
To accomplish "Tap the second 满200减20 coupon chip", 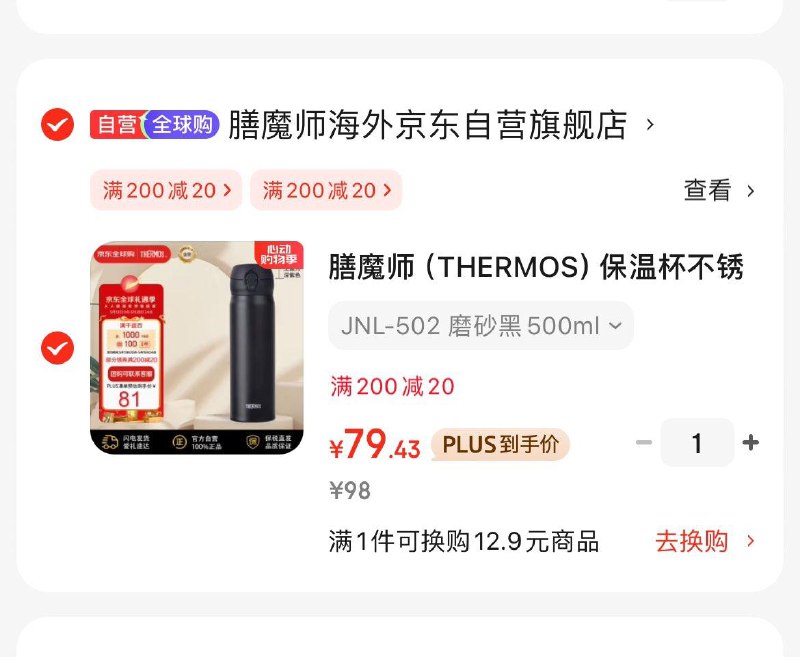I will point(326,190).
